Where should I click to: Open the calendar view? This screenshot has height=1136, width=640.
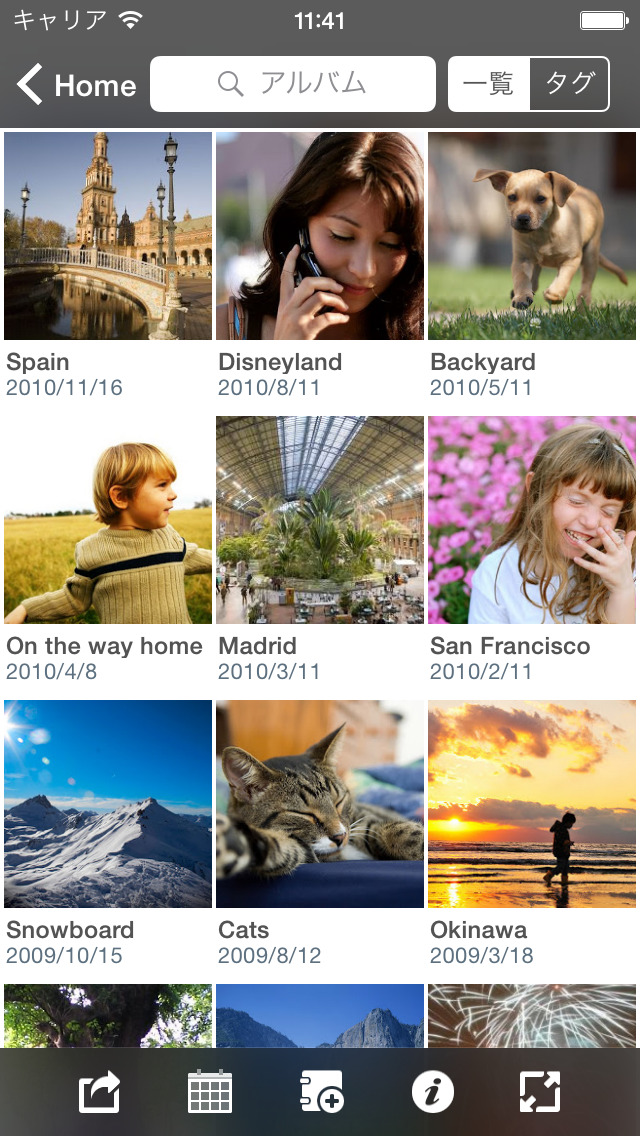point(210,1092)
